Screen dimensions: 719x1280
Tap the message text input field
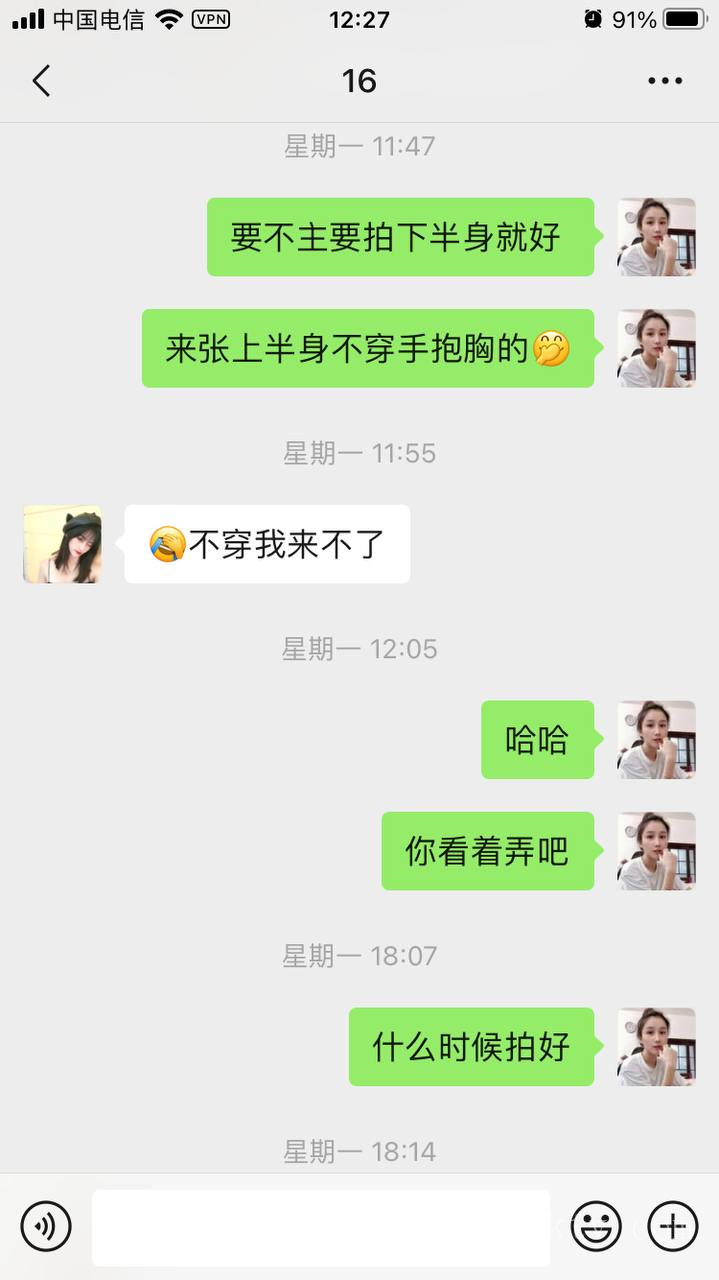pyautogui.click(x=321, y=1227)
